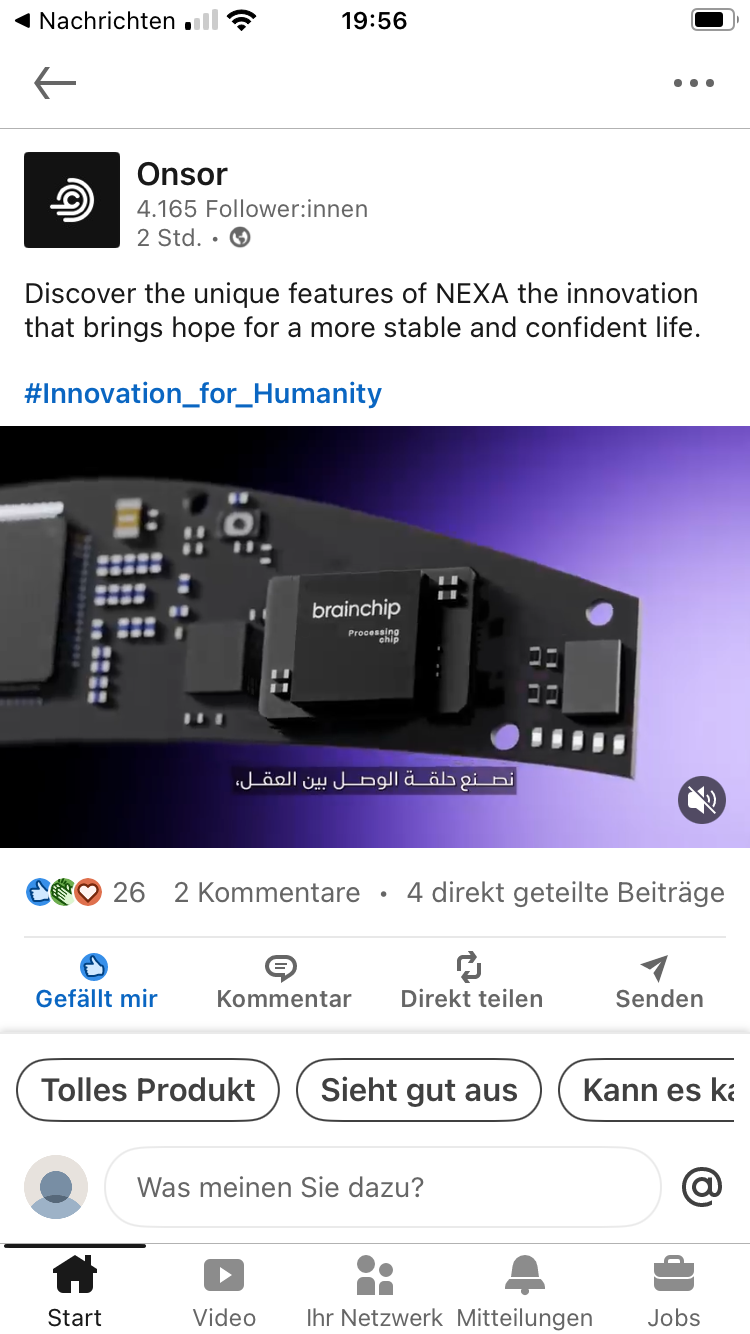The width and height of the screenshot is (750, 1334).
Task: Open the #Innovation_for_Humanity hashtag
Action: click(x=203, y=393)
